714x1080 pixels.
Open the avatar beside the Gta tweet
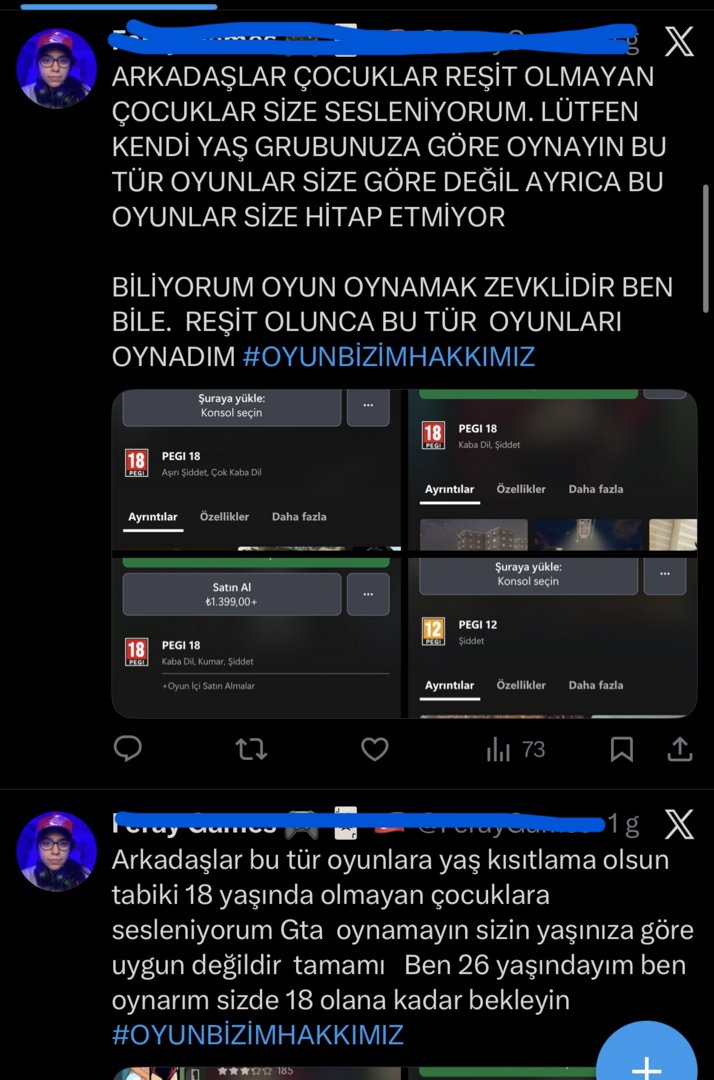click(57, 851)
